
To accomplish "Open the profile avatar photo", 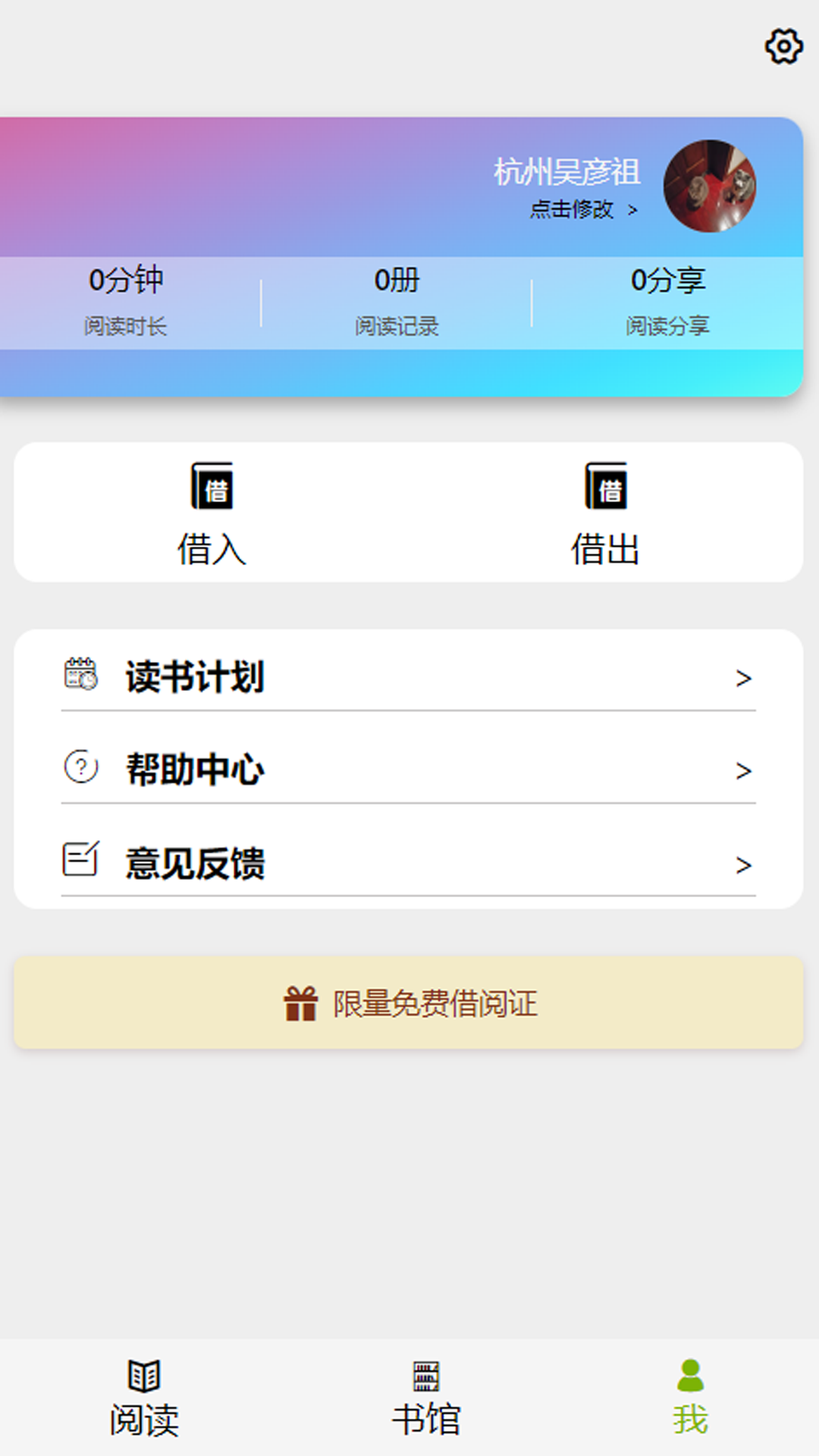I will [x=710, y=186].
